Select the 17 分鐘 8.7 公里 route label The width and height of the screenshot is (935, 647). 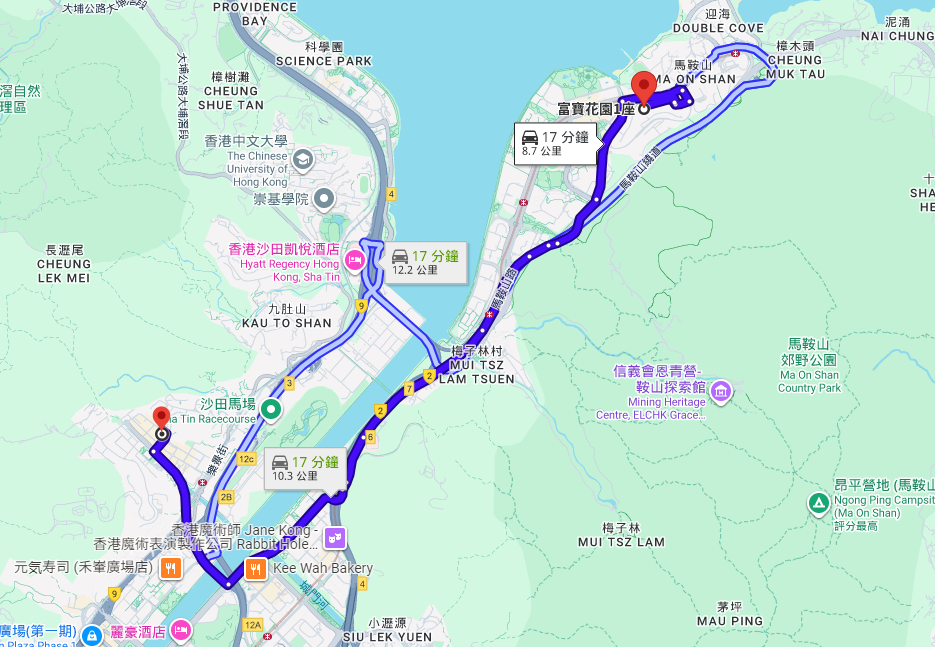coord(555,143)
